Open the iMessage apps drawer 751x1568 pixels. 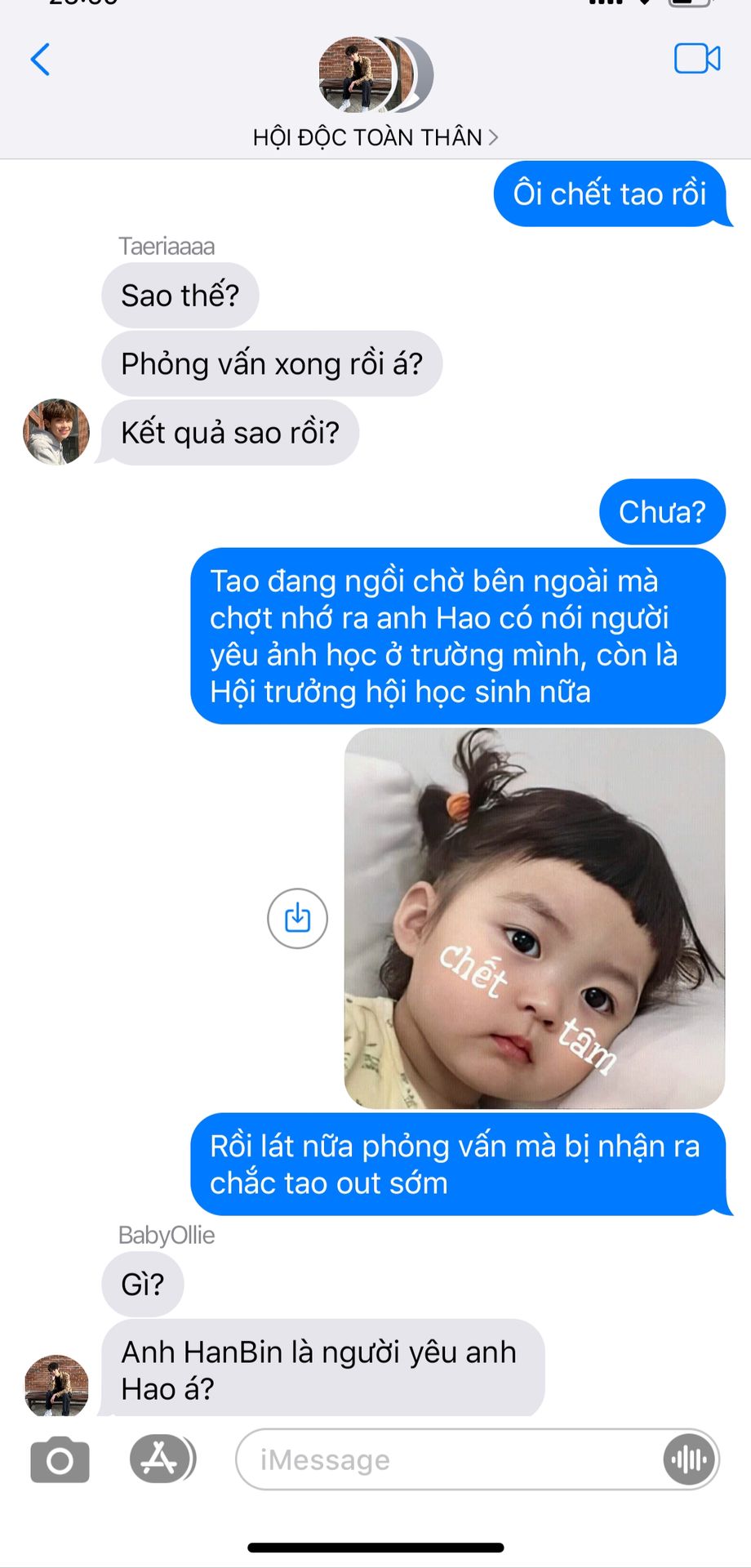pos(162,1459)
